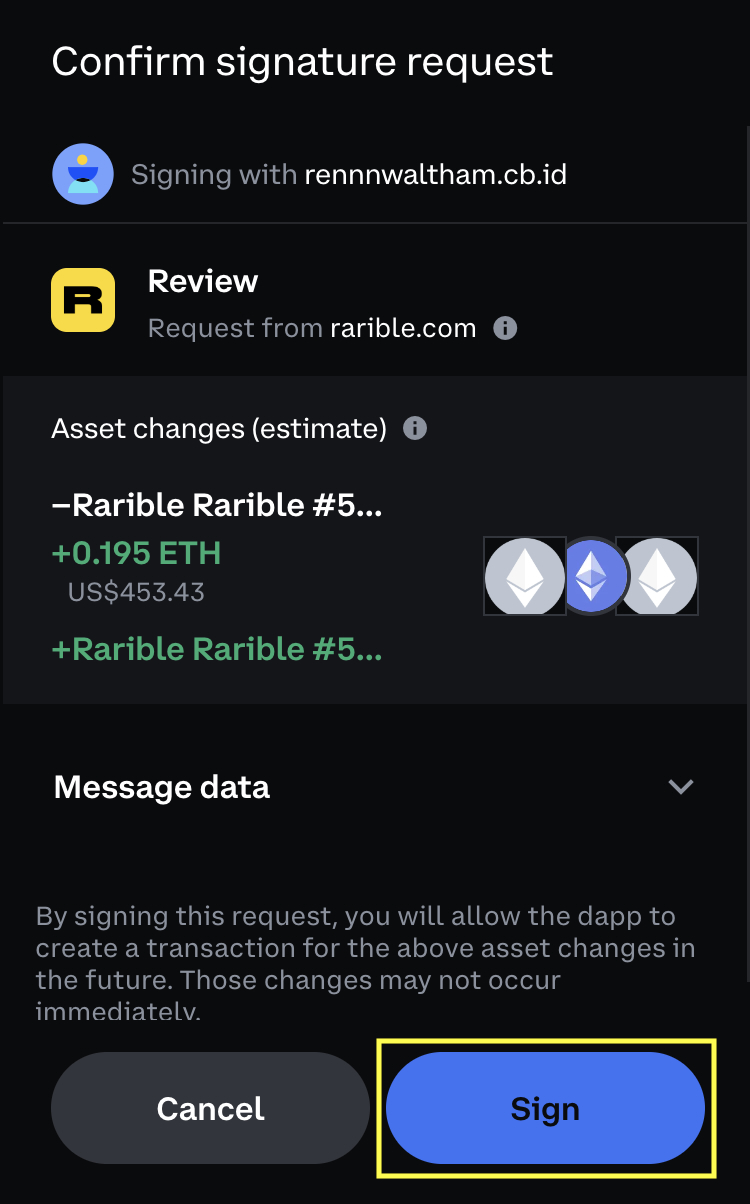The image size is (750, 1204).
Task: Expand the Message data section
Action: 680,787
